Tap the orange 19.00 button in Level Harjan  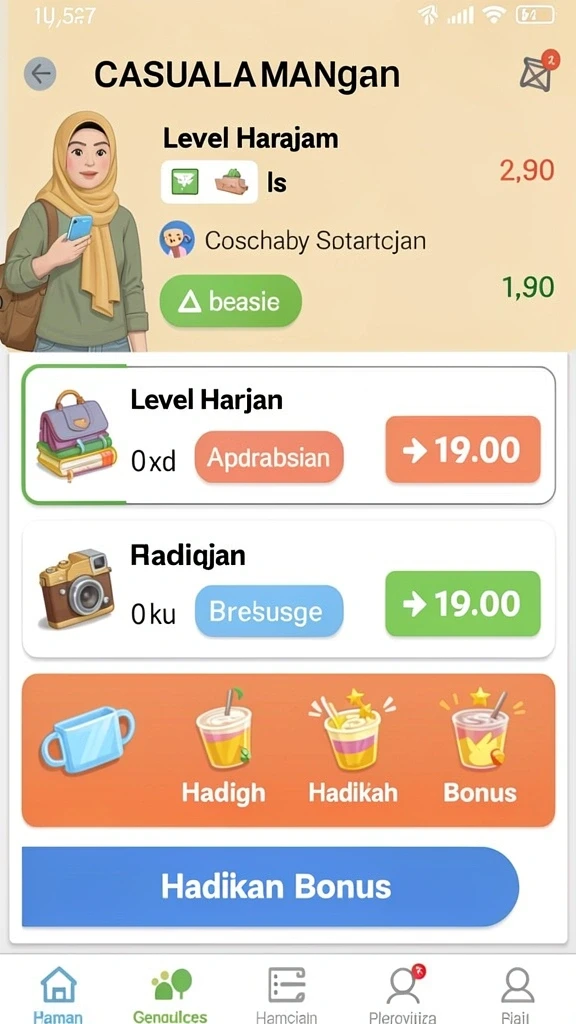pyautogui.click(x=463, y=450)
